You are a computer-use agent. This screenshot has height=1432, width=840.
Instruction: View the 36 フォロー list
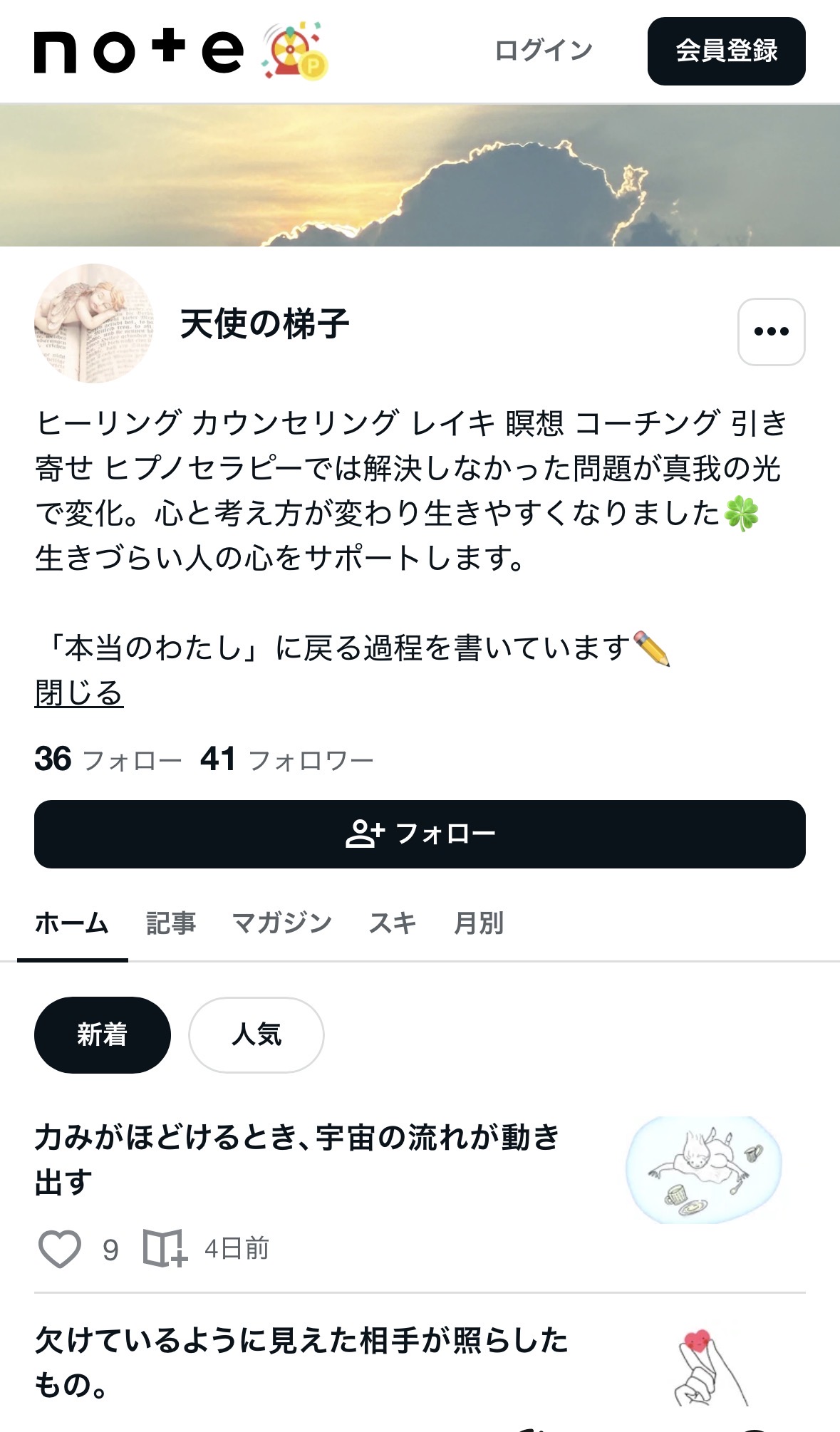pos(108,759)
